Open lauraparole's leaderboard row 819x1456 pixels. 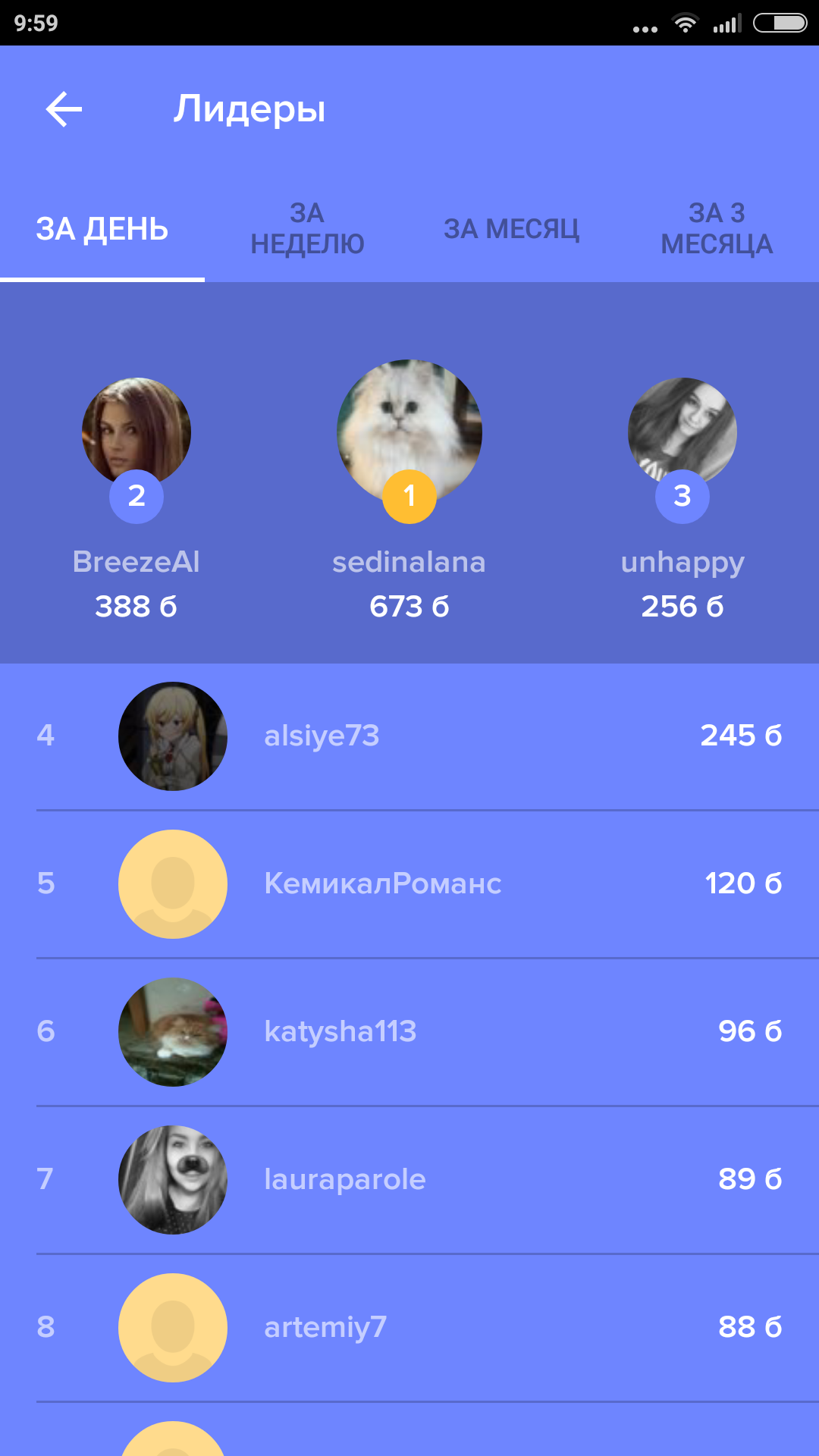point(409,1179)
